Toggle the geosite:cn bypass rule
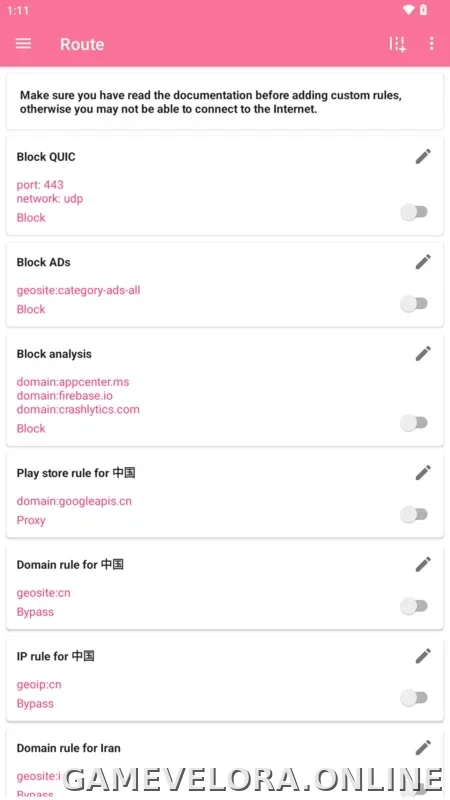Viewport: 450px width, 800px height. [x=414, y=606]
